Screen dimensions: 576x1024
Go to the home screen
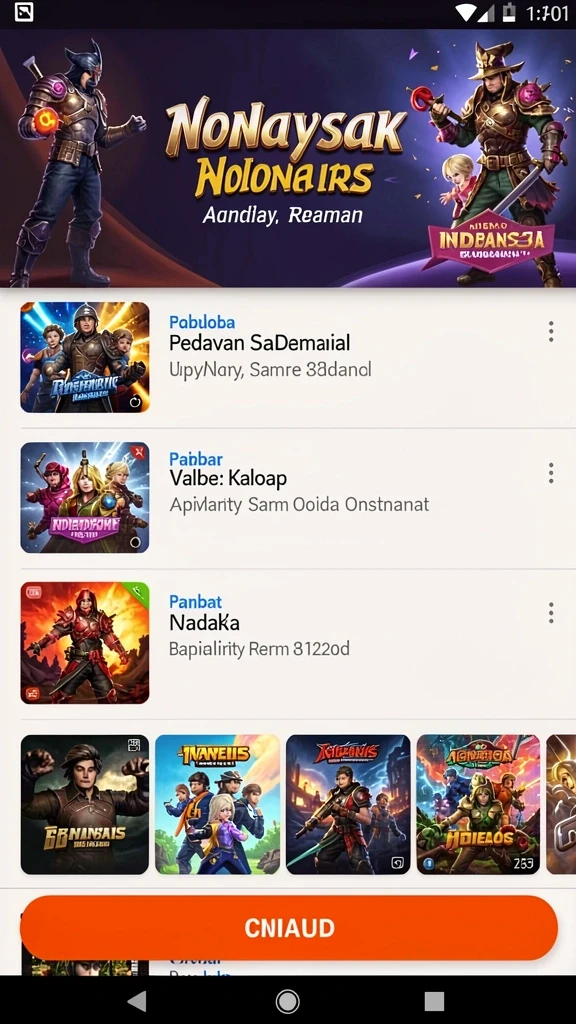[287, 1000]
